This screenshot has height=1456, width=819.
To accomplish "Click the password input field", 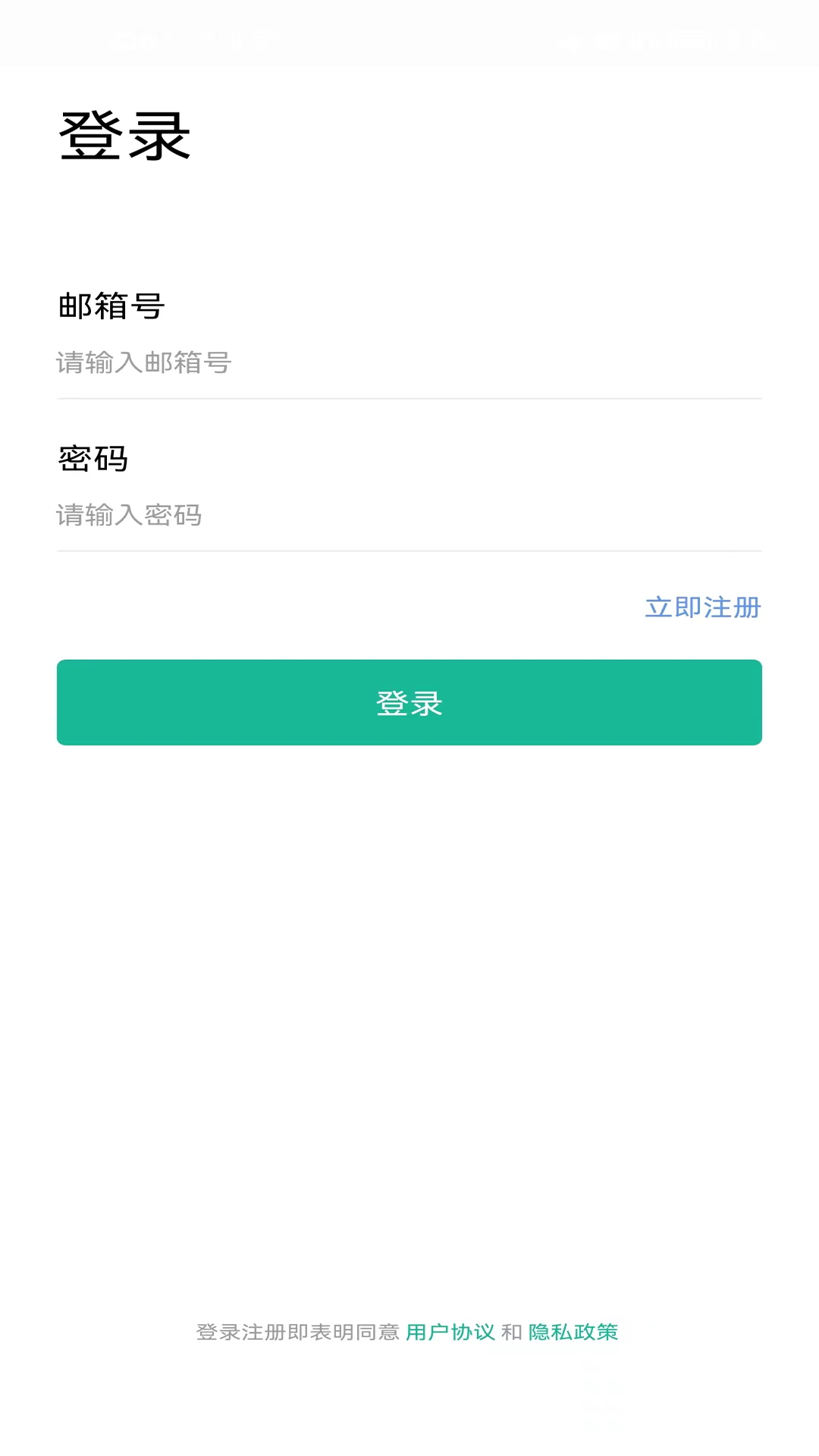I will pyautogui.click(x=409, y=516).
